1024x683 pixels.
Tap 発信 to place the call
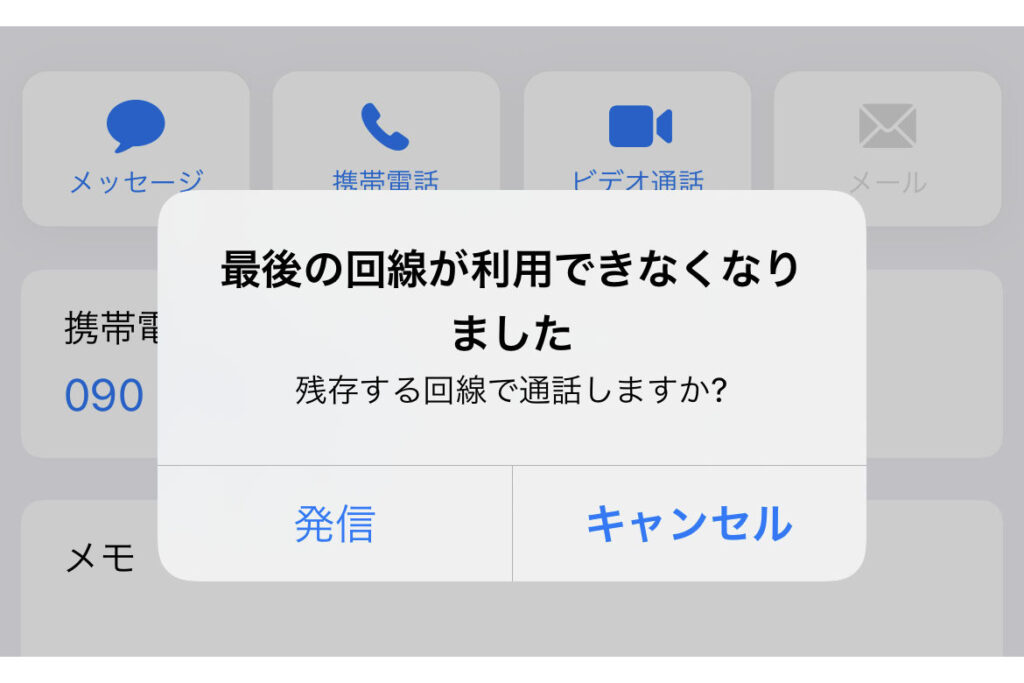point(334,524)
